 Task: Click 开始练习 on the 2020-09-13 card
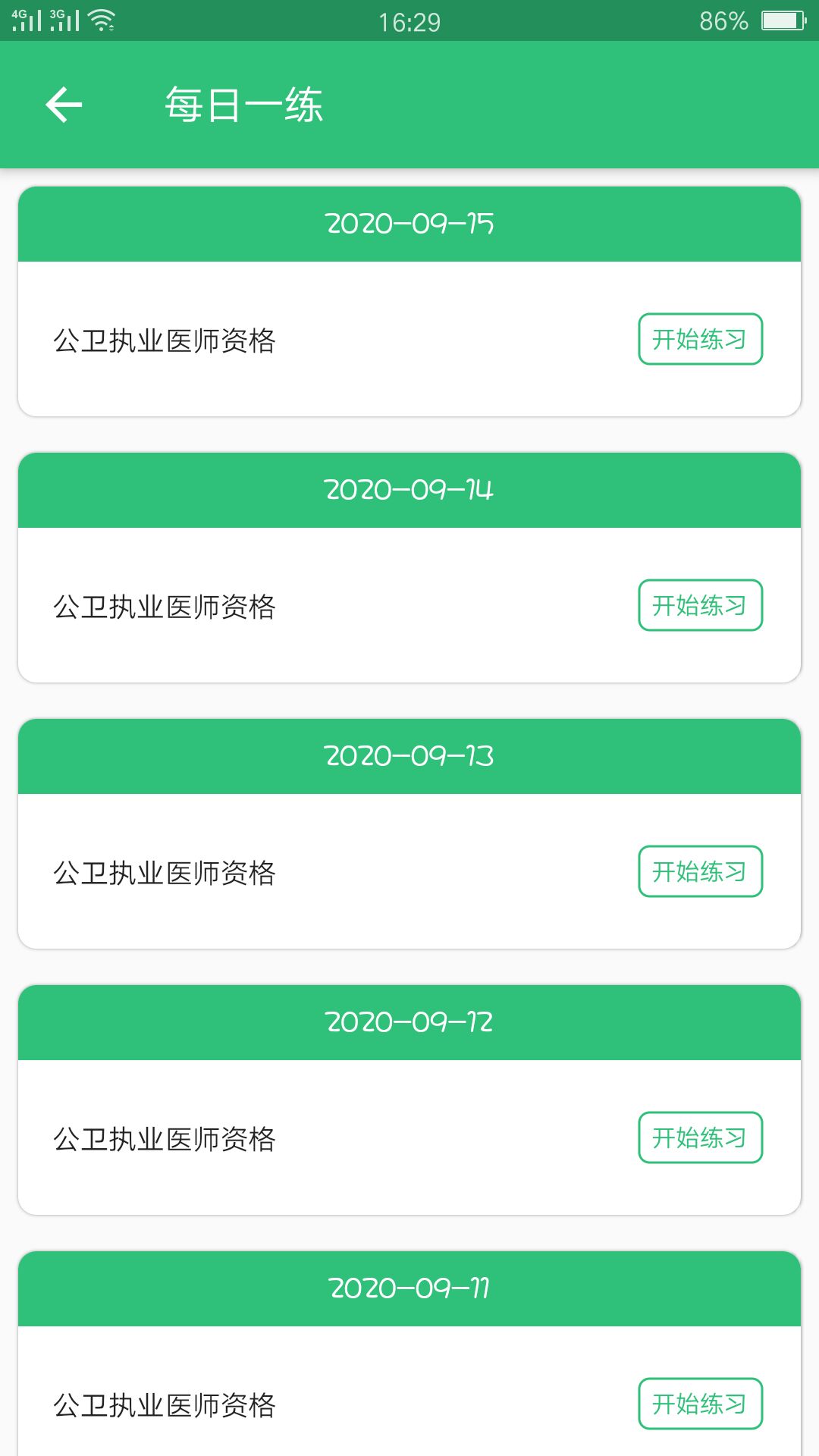point(700,872)
